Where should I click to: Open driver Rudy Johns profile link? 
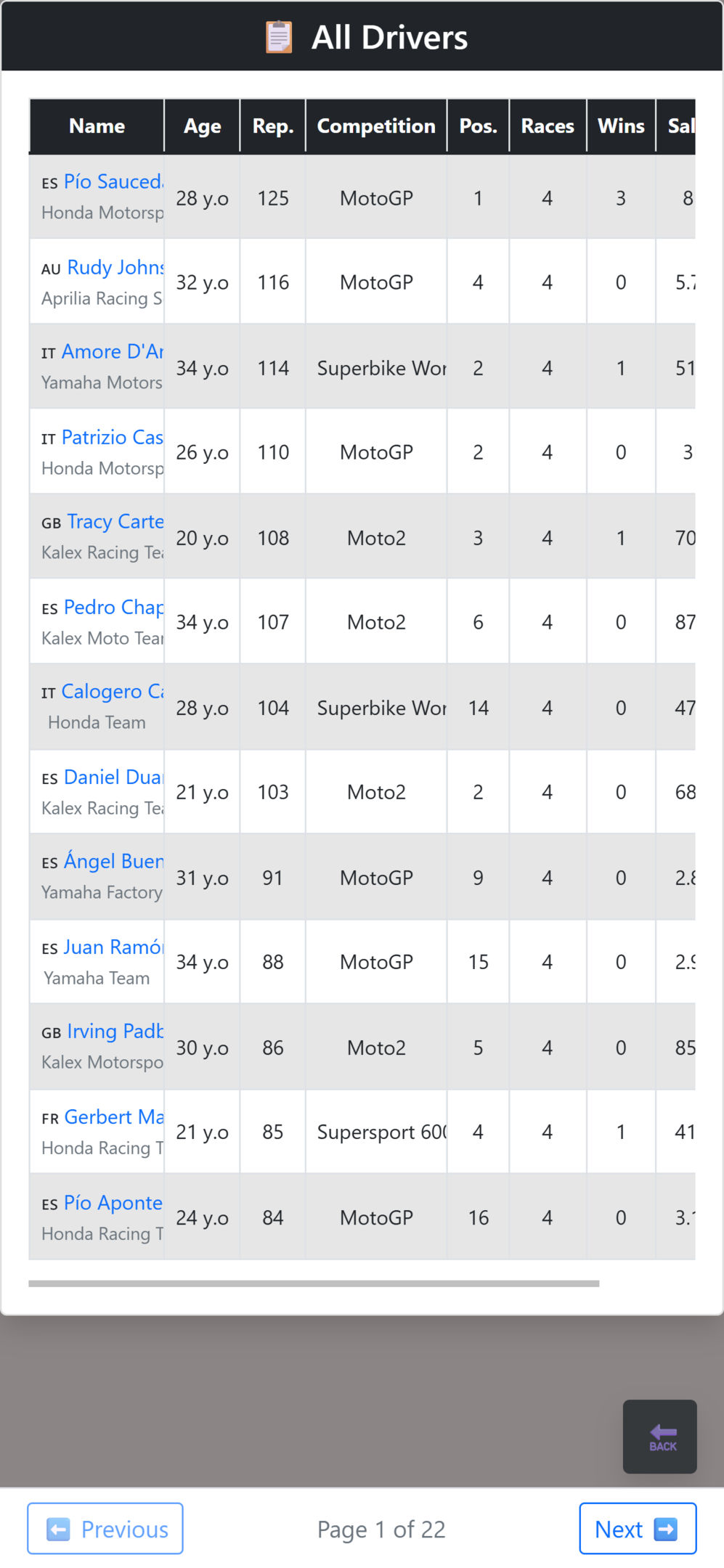click(x=115, y=267)
